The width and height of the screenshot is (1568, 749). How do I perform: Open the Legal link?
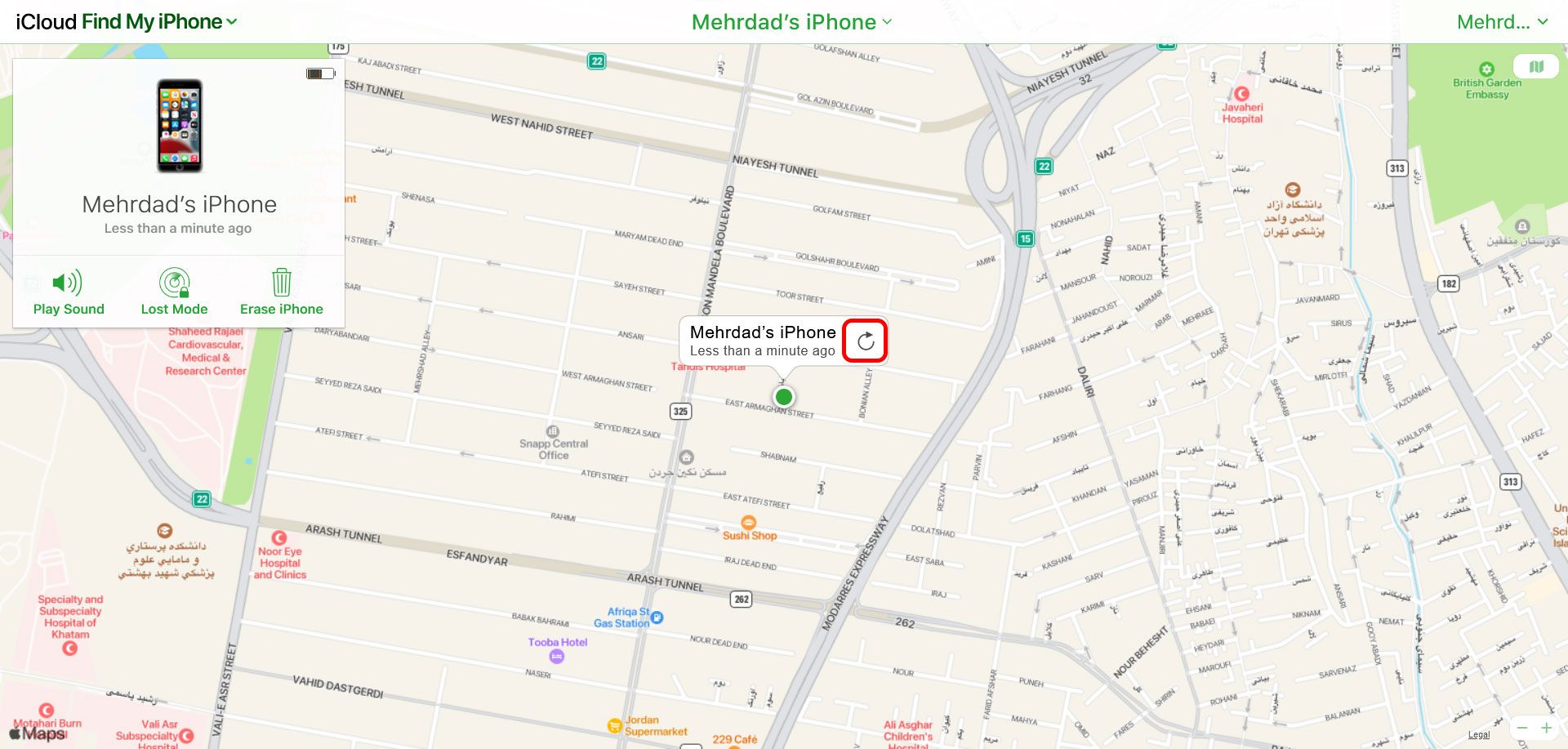click(x=1478, y=734)
